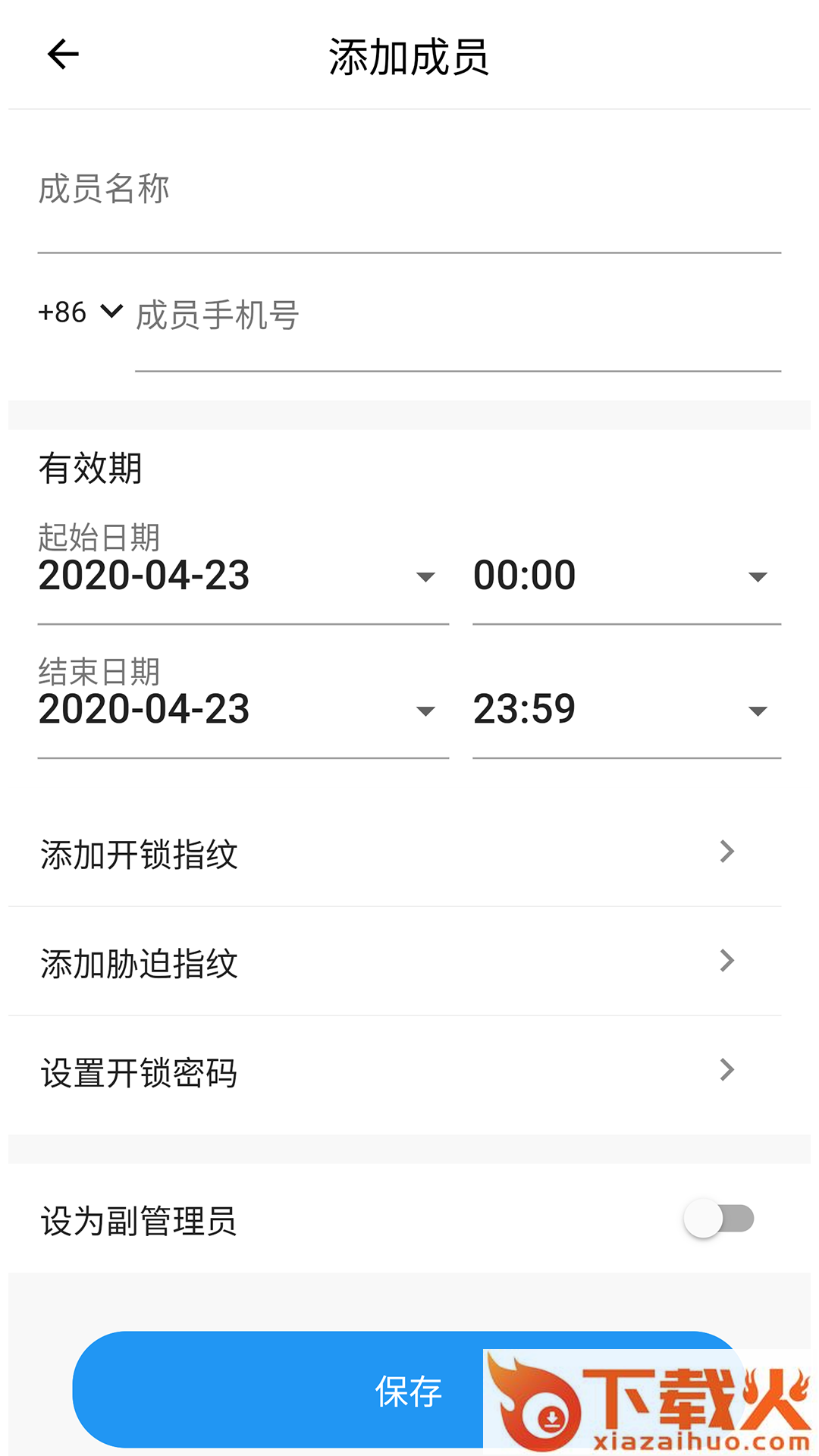The width and height of the screenshot is (819, 1456).
Task: Tap the 保存 button to save member
Action: tap(303, 1389)
